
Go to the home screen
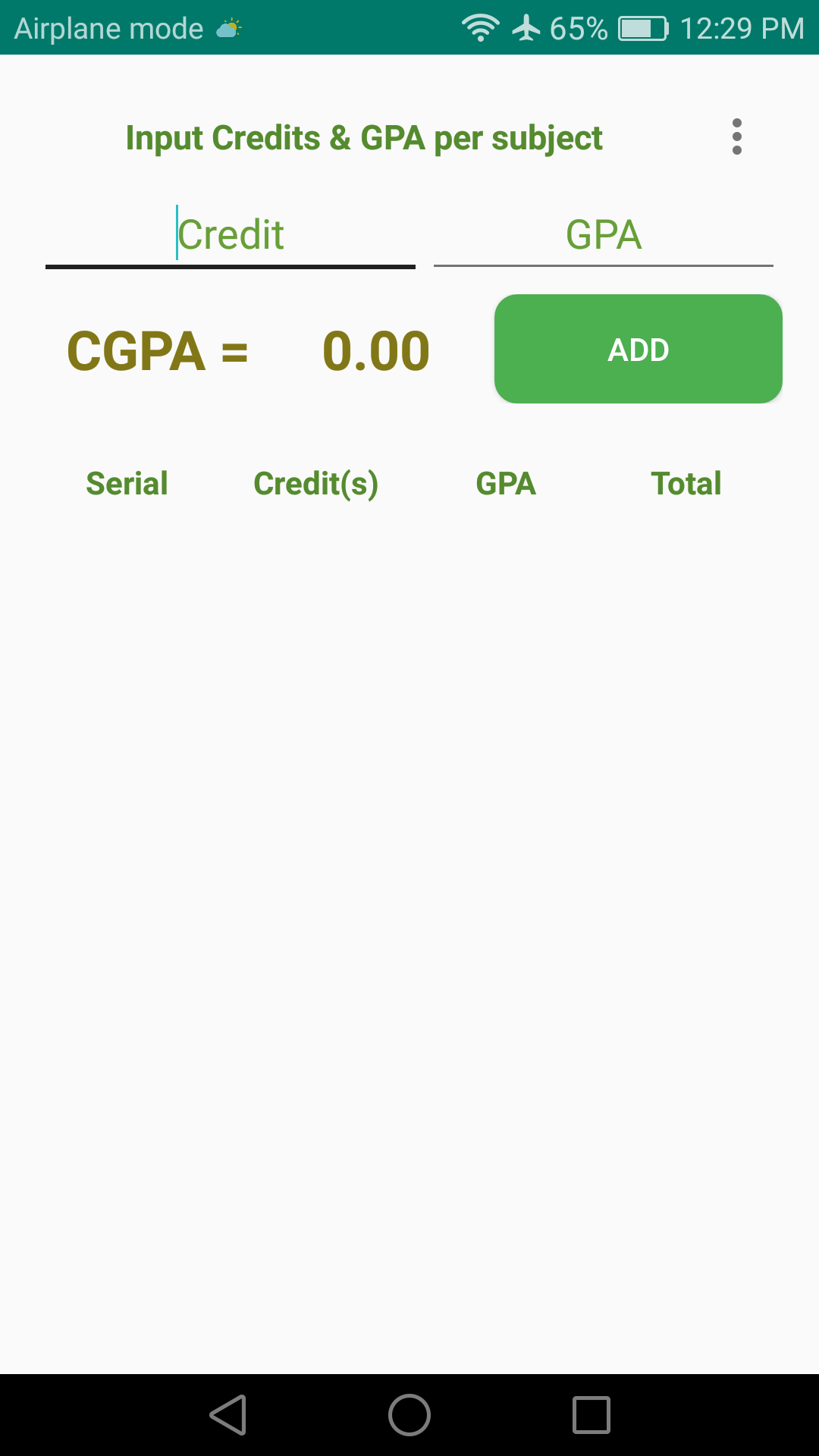[409, 1415]
